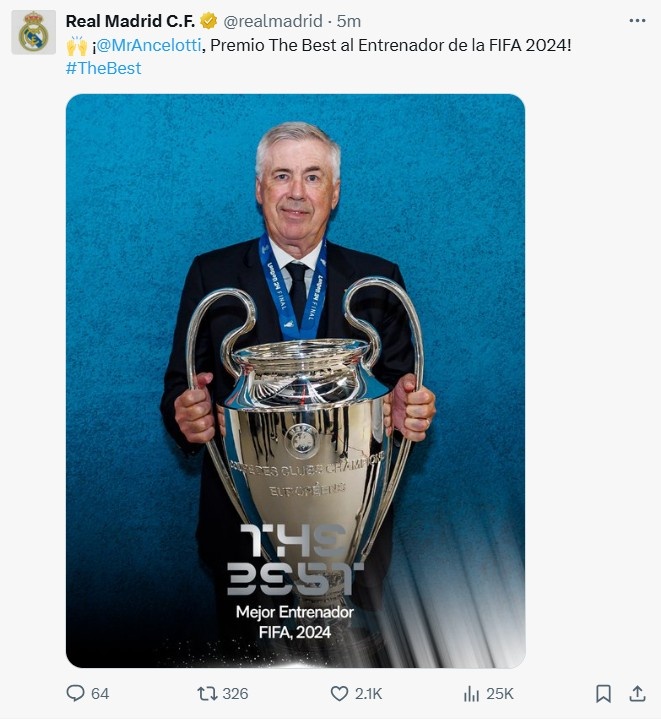The height and width of the screenshot is (720, 661).
Task: Open the Real Madrid C.F. account name
Action: click(130, 21)
